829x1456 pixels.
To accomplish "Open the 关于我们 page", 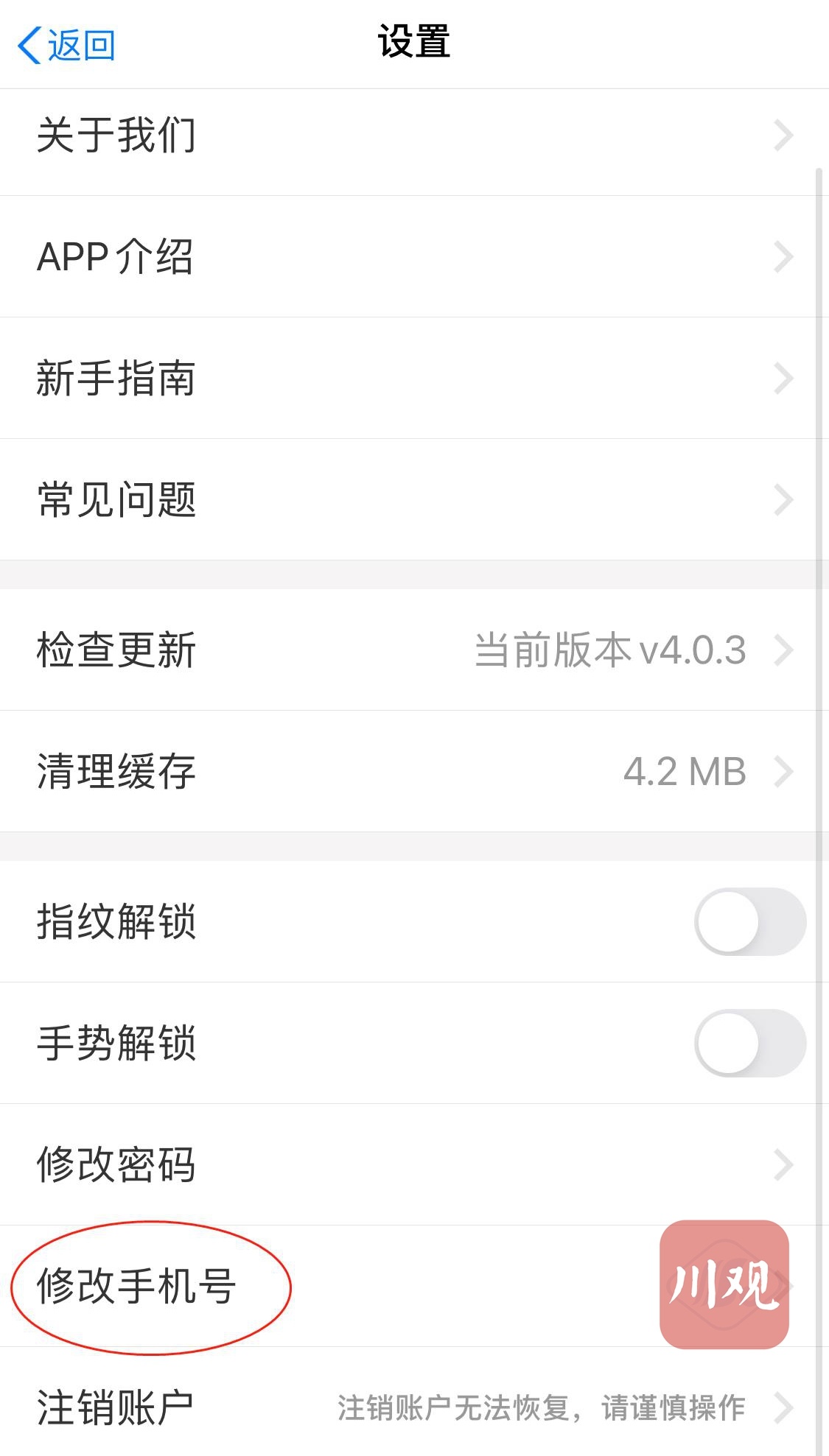I will coord(118,136).
